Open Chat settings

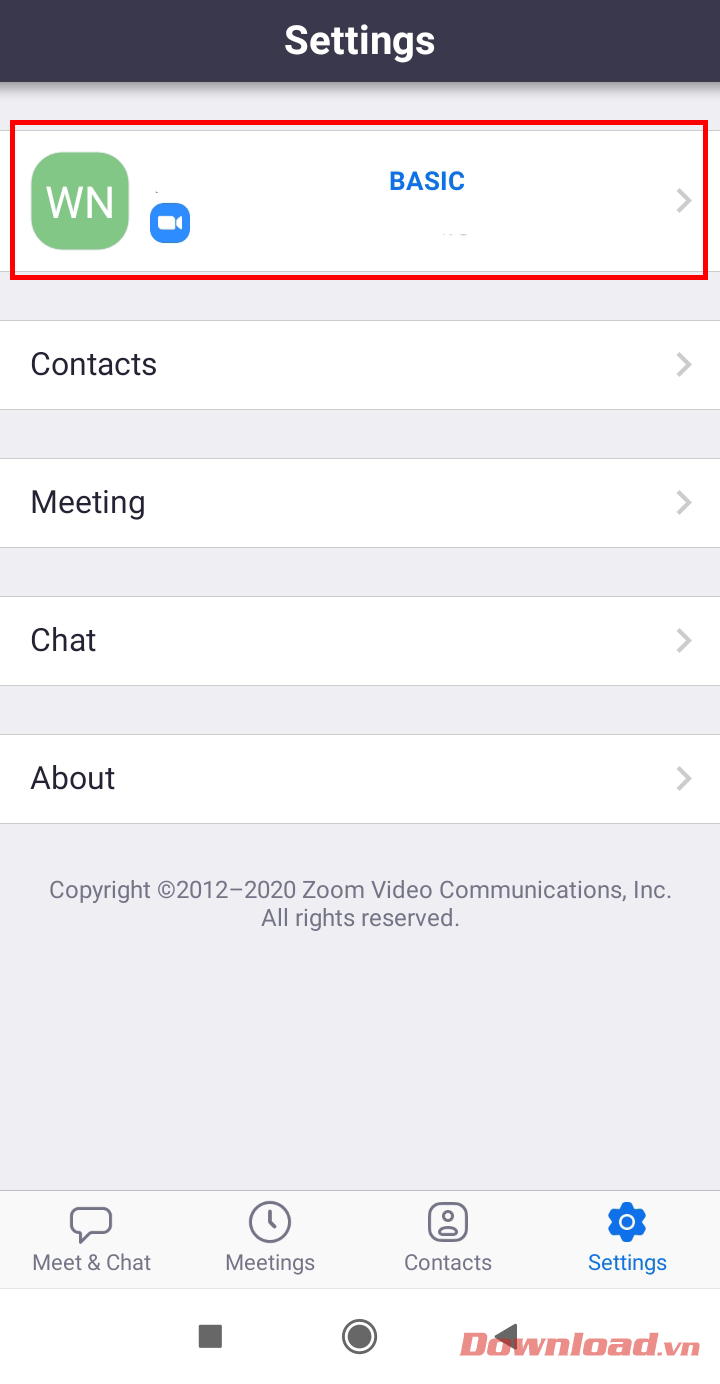click(x=360, y=641)
